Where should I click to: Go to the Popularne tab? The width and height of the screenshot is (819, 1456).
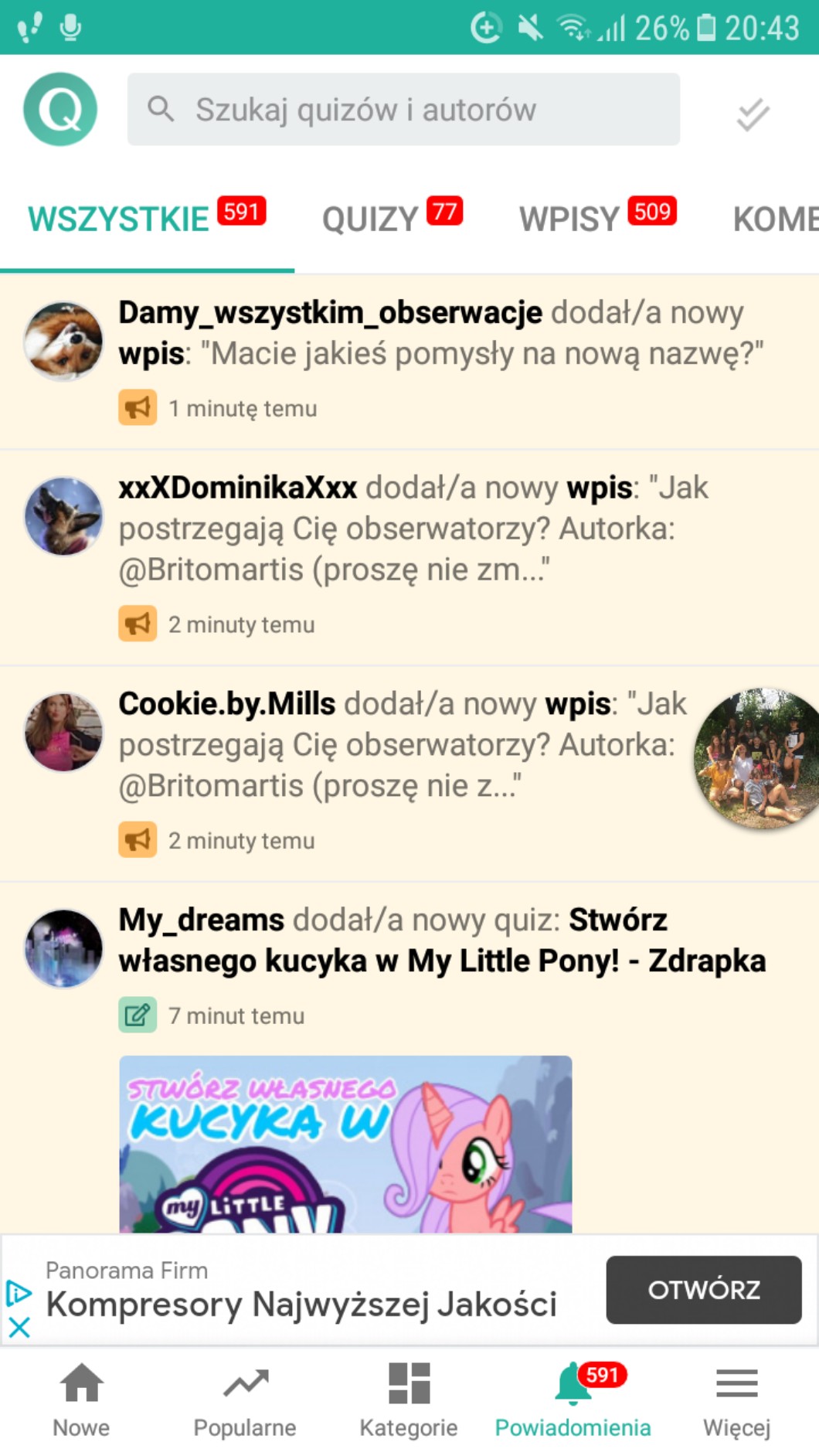coord(245,1400)
